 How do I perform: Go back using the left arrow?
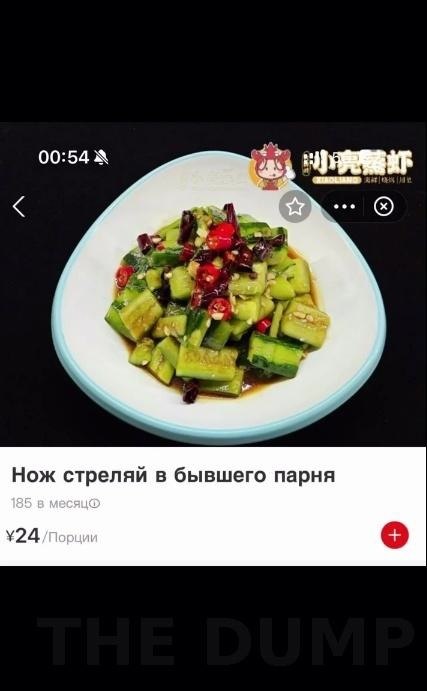19,207
